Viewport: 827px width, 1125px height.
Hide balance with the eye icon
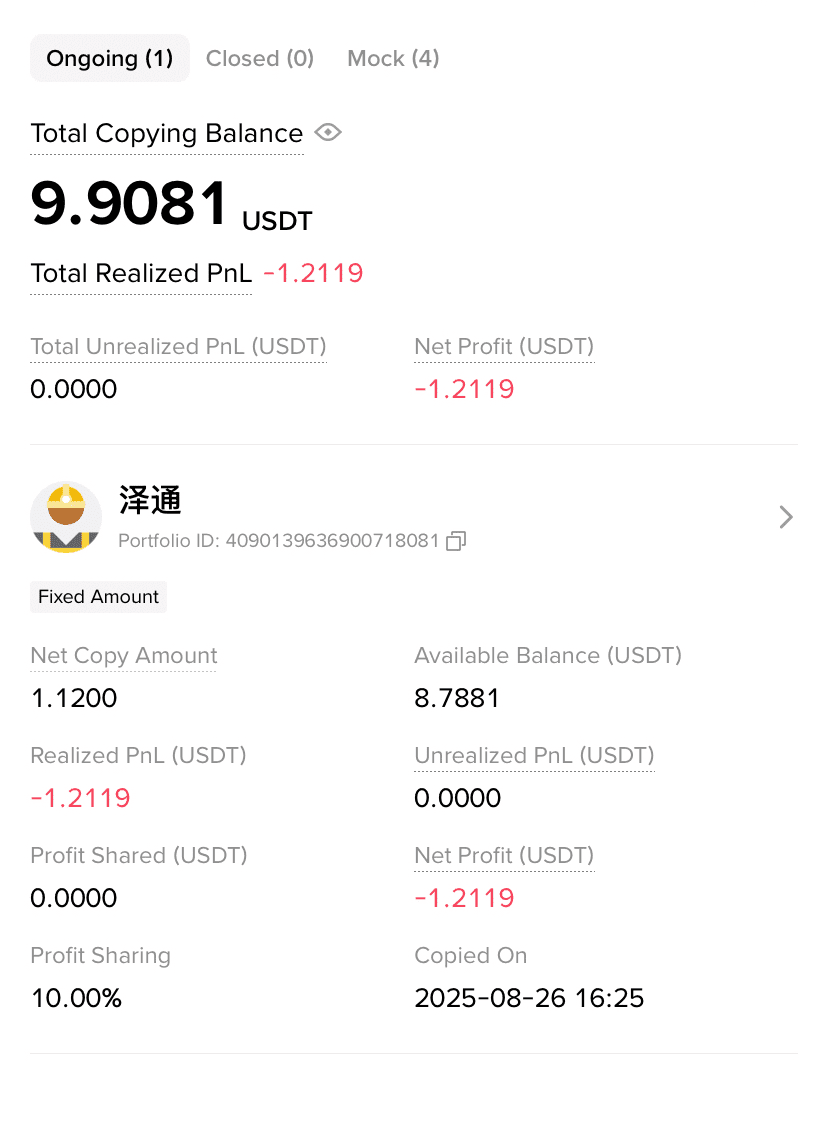point(328,133)
